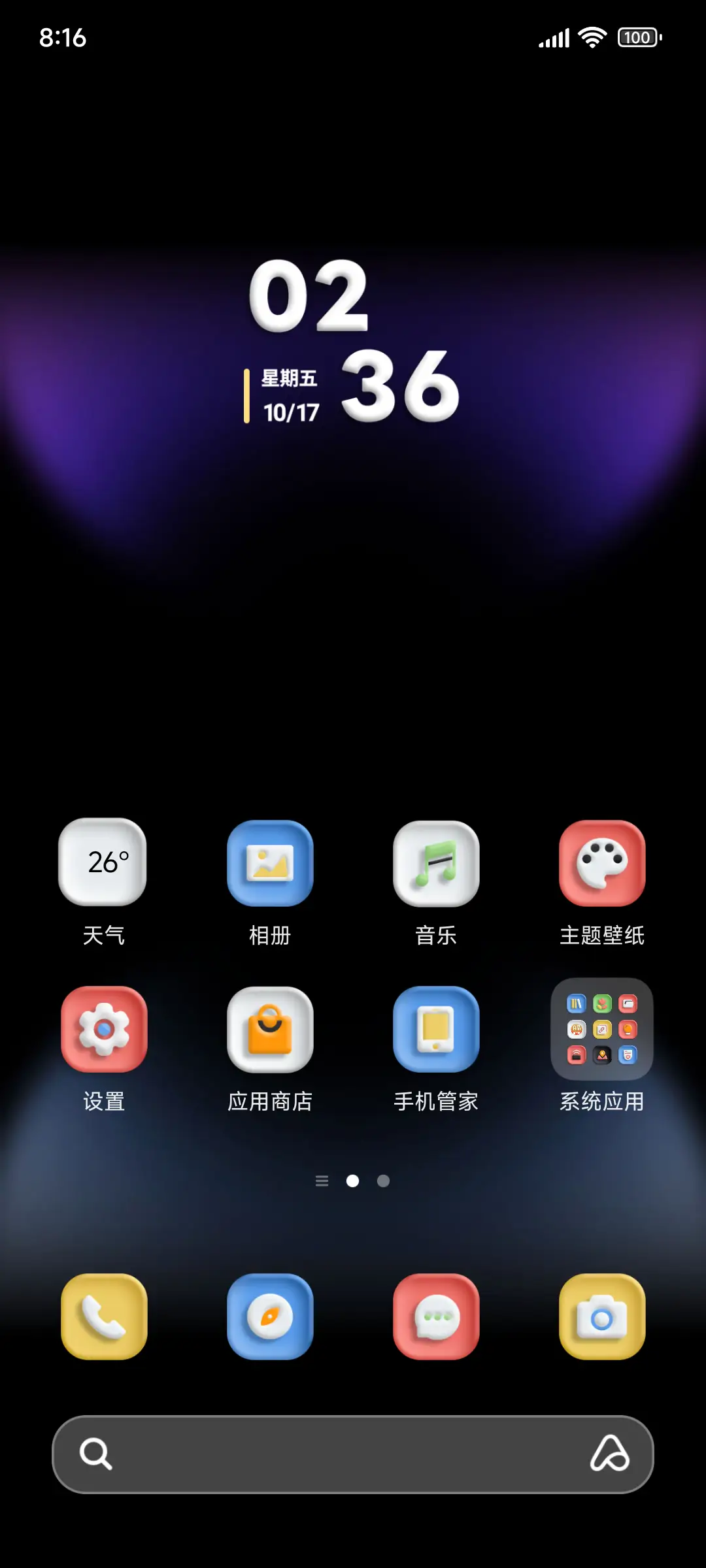The width and height of the screenshot is (706, 1568).
Task: Tap the battery indicator showing 100
Action: 637,37
